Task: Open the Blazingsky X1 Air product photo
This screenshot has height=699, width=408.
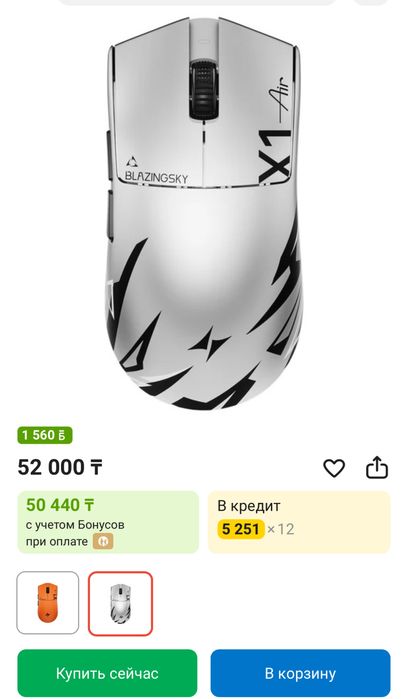Action: coord(204,213)
